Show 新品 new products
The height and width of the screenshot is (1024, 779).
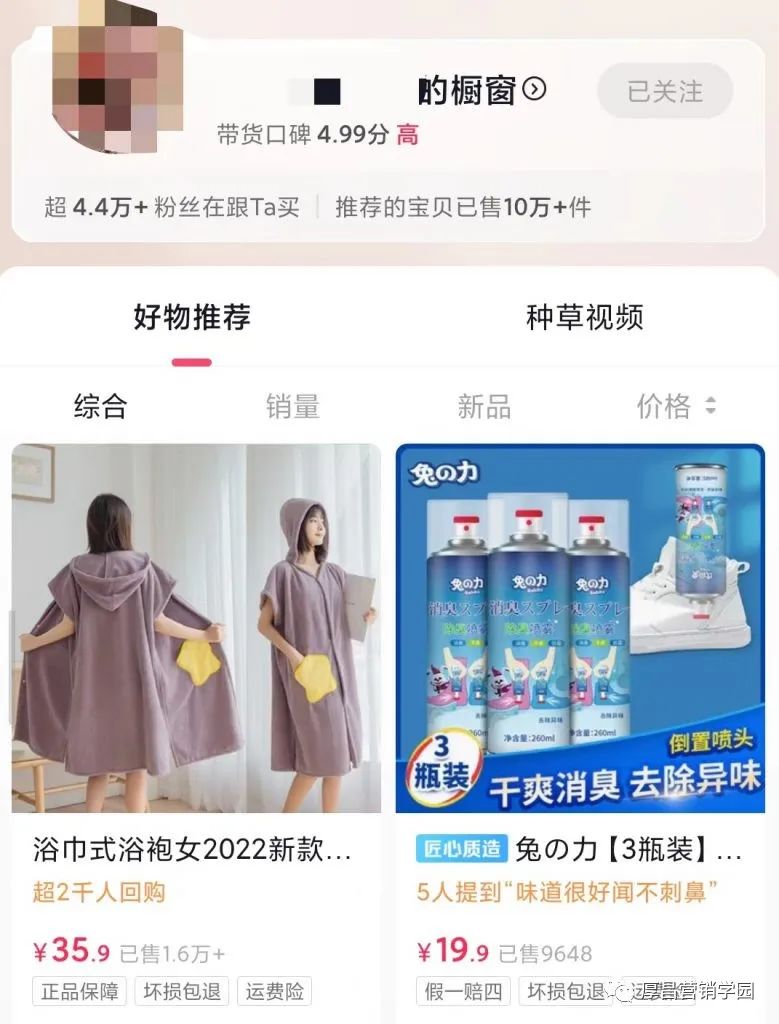(x=484, y=406)
